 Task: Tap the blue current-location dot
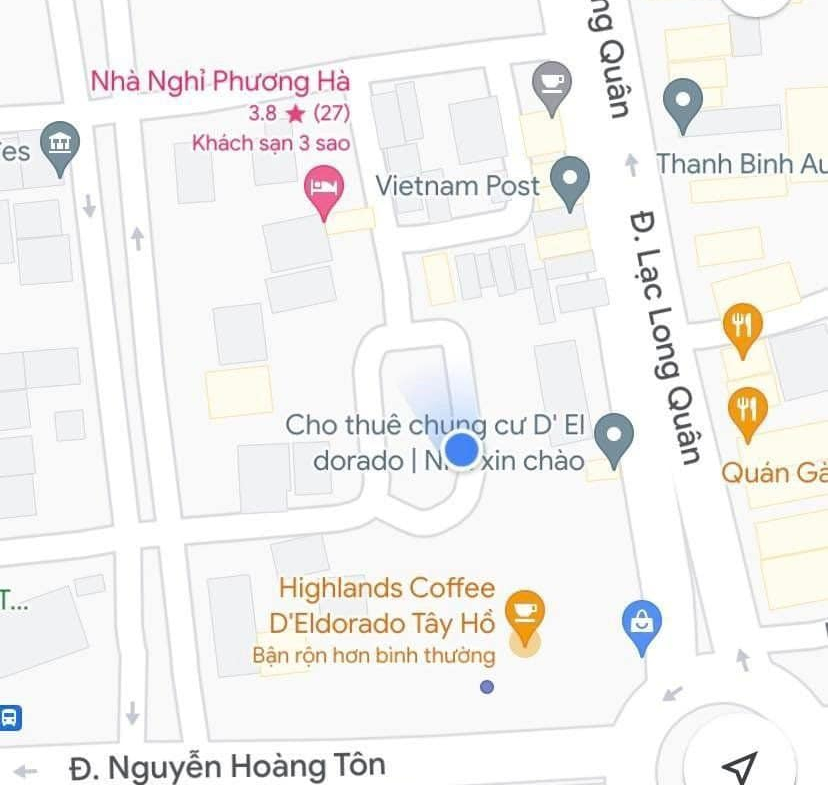[461, 450]
